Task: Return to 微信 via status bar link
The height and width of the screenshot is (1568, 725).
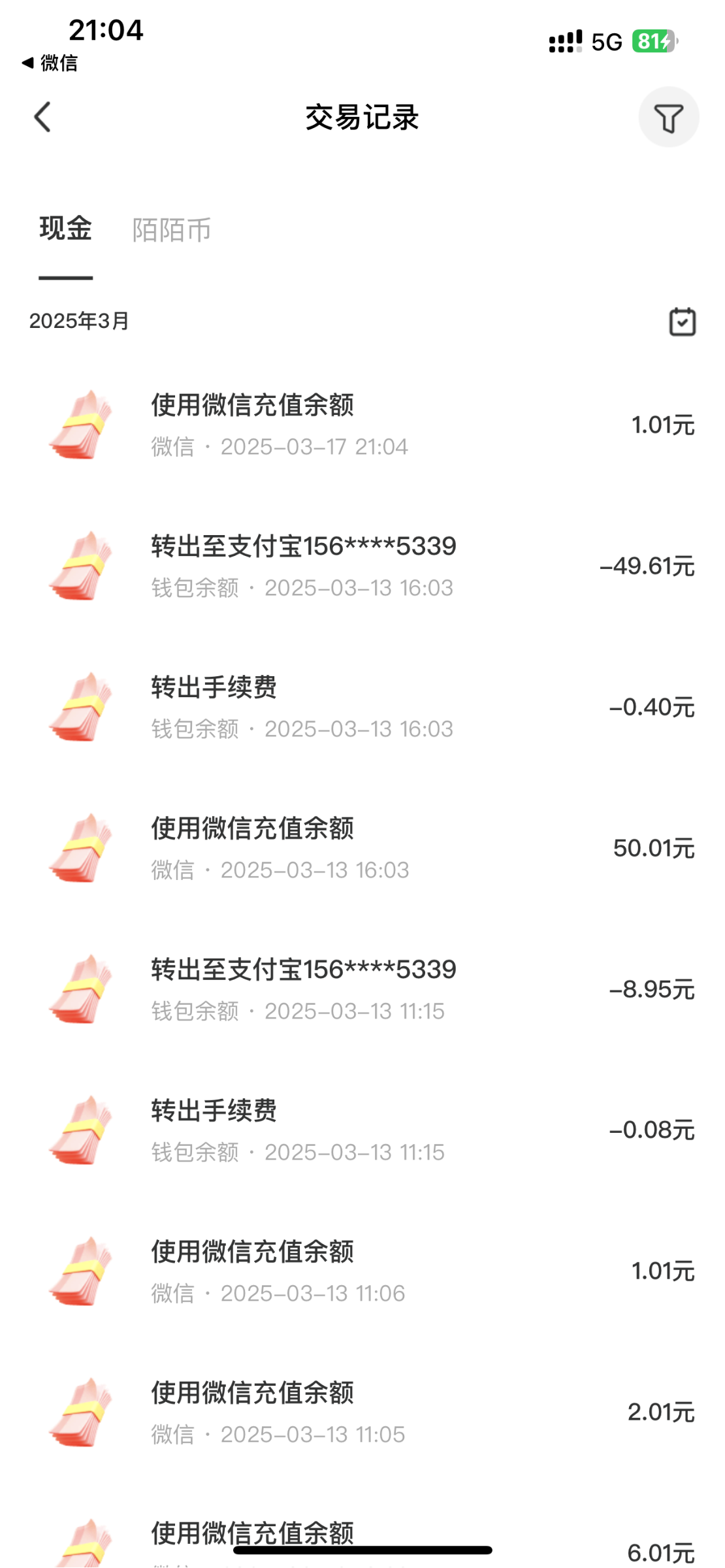Action: tap(50, 63)
